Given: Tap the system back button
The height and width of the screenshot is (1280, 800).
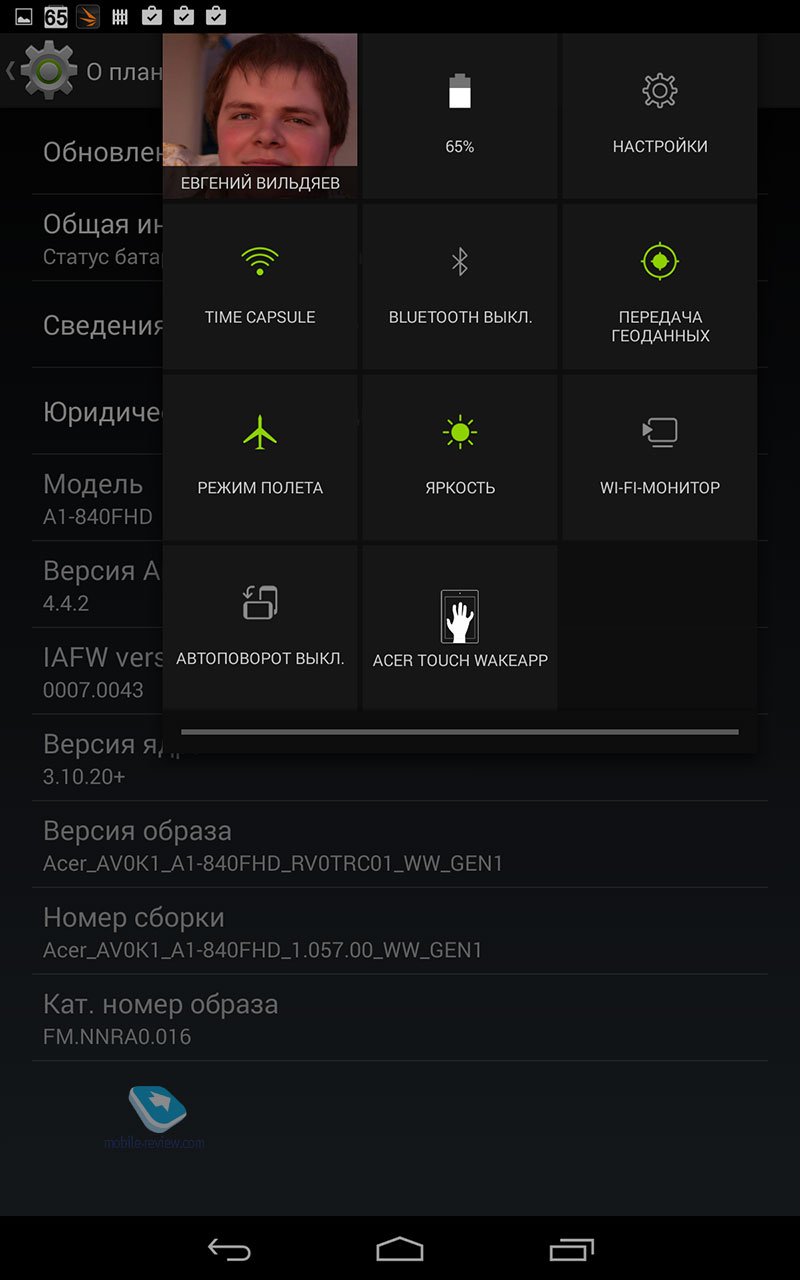Looking at the screenshot, I should [229, 1249].
